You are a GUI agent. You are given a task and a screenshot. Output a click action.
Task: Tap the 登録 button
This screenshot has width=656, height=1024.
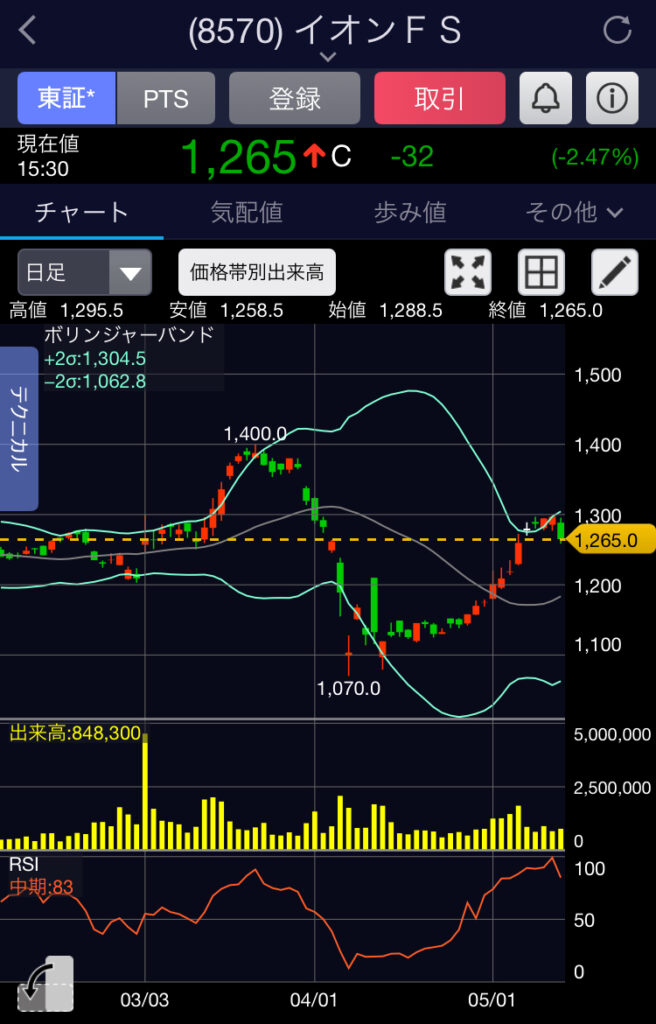coord(294,98)
